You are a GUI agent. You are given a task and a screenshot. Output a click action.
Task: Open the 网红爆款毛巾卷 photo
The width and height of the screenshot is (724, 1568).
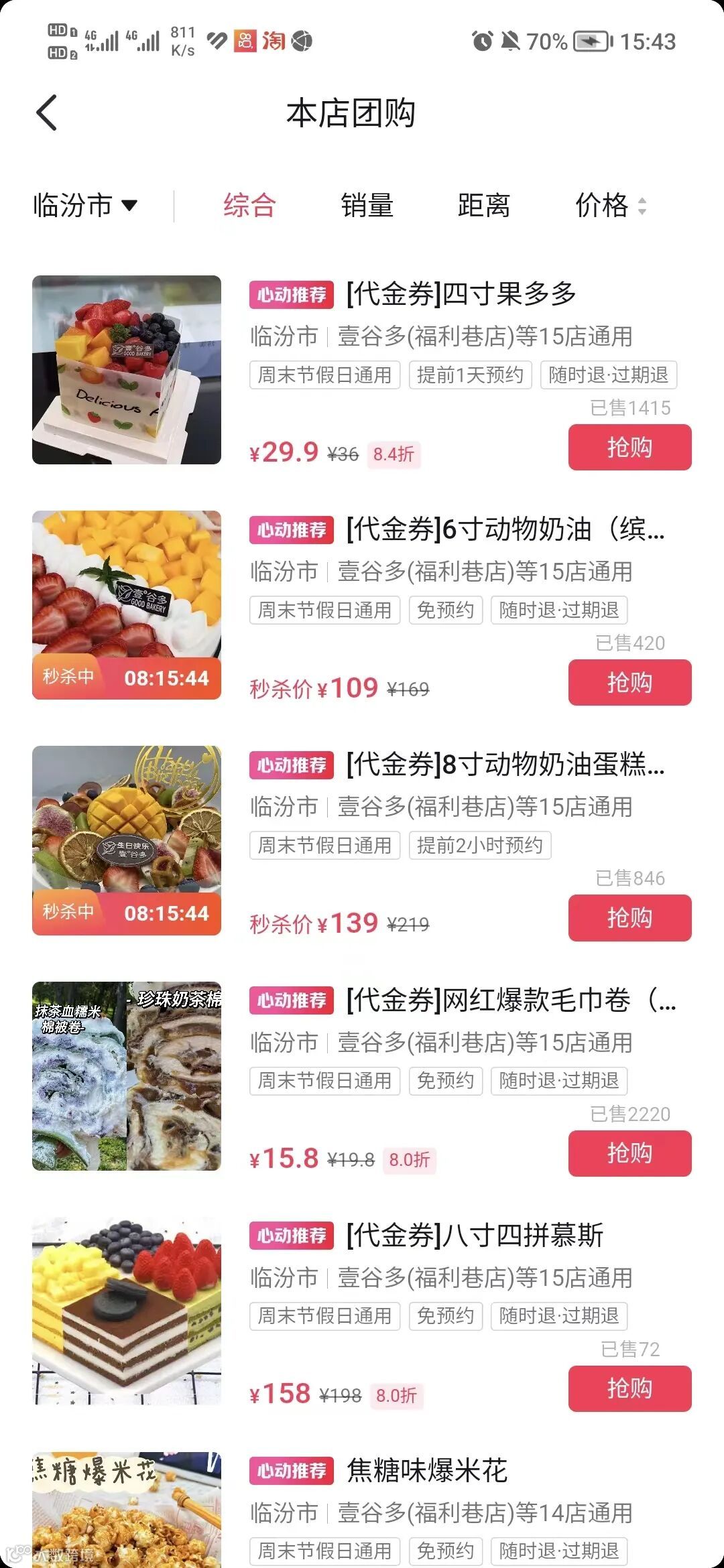pos(127,1076)
